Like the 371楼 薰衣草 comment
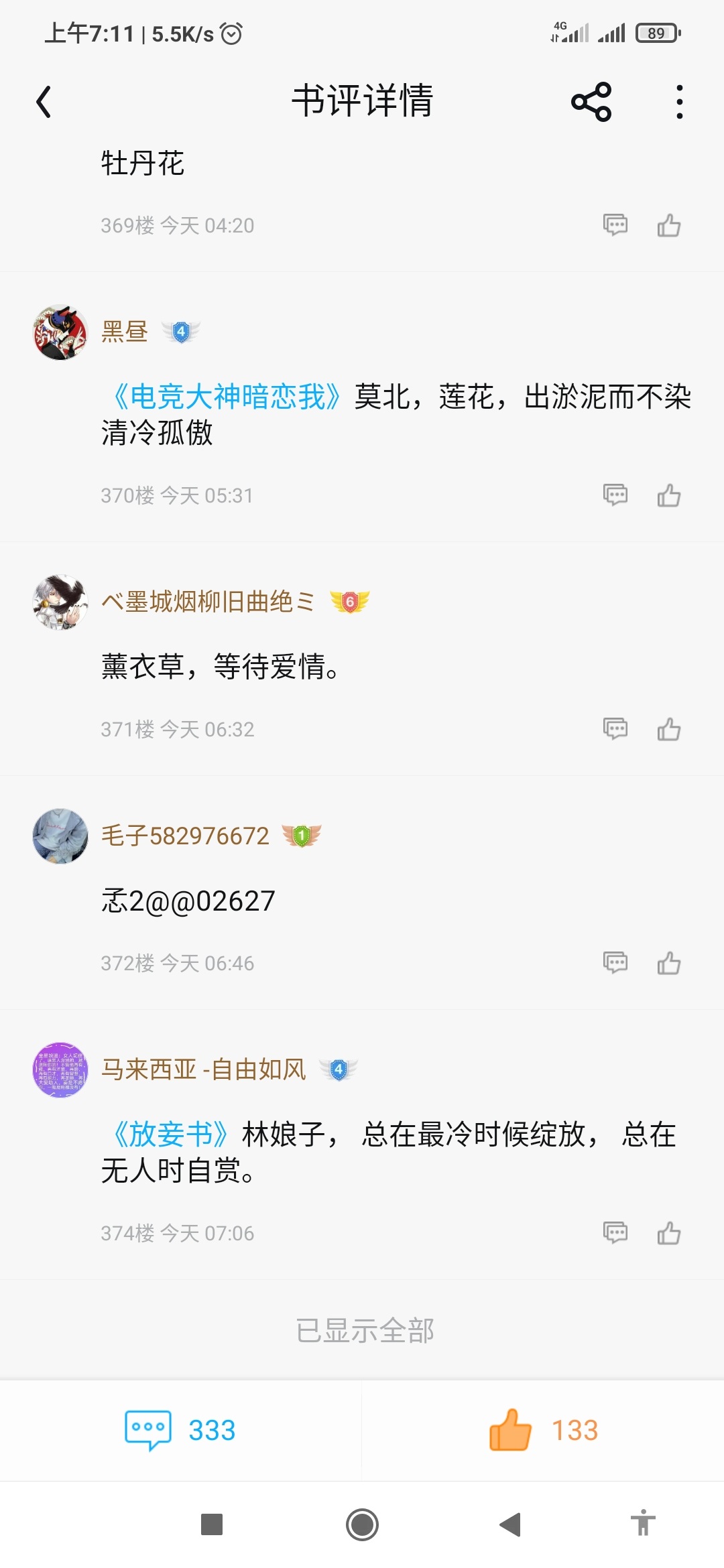The height and width of the screenshot is (1568, 724). click(668, 729)
